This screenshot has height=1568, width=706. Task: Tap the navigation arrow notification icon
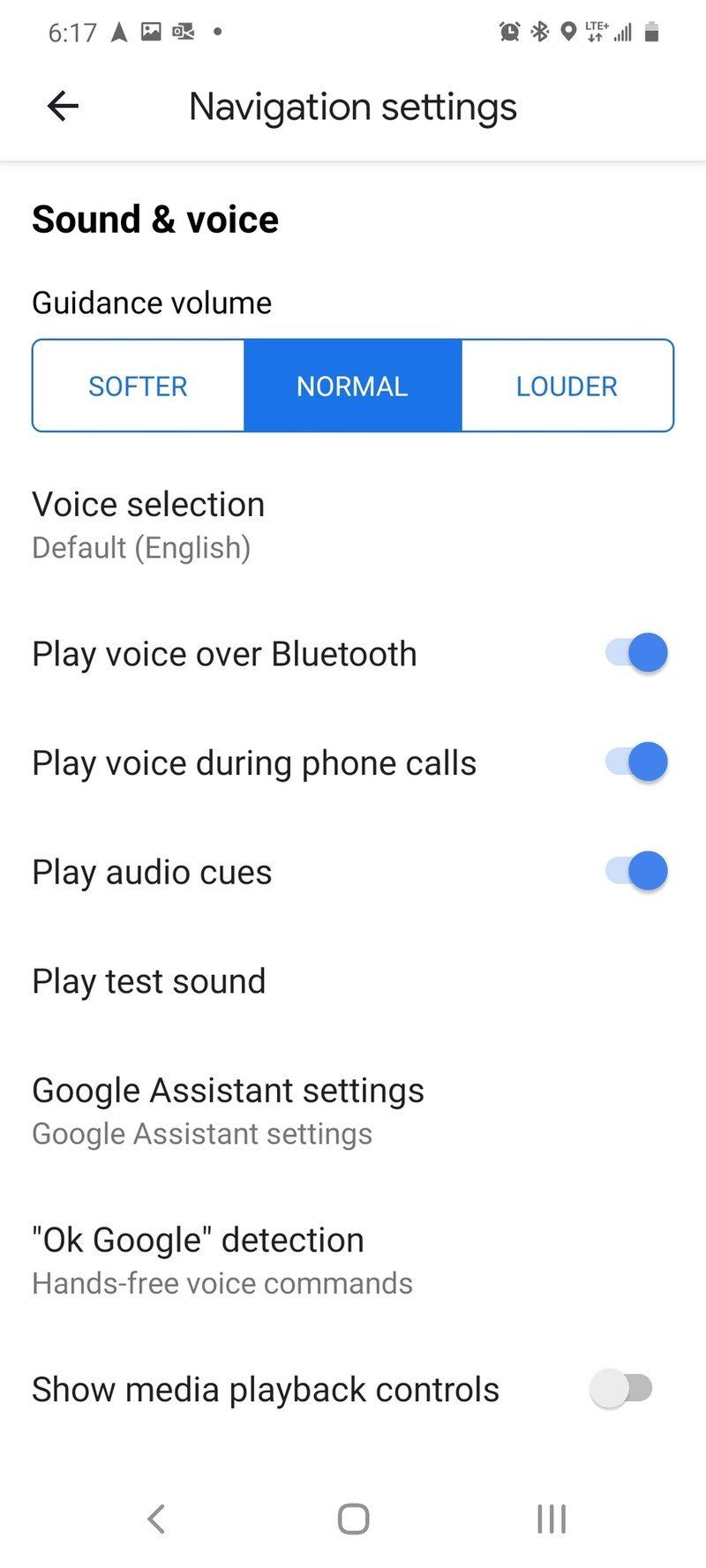point(119,30)
